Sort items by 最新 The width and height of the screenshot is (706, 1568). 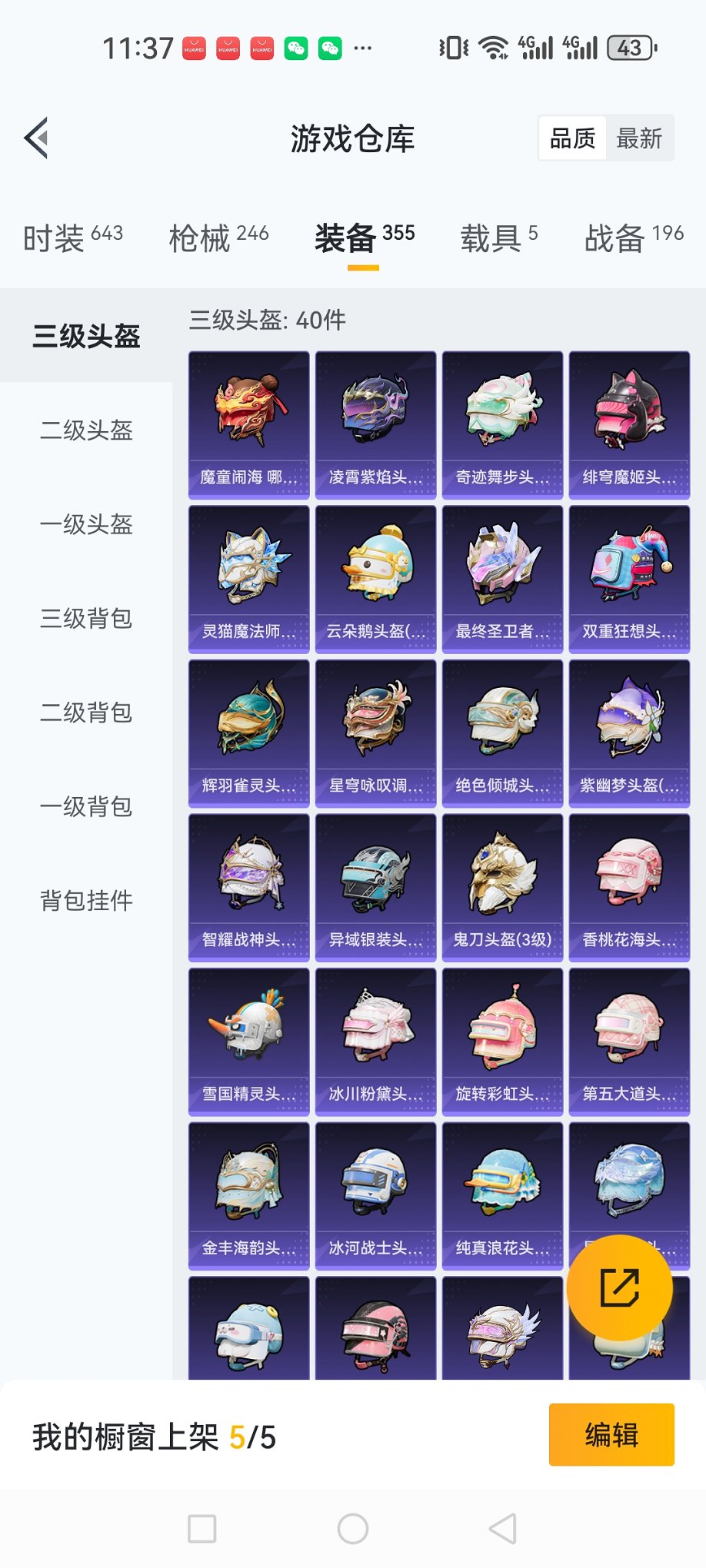point(638,138)
